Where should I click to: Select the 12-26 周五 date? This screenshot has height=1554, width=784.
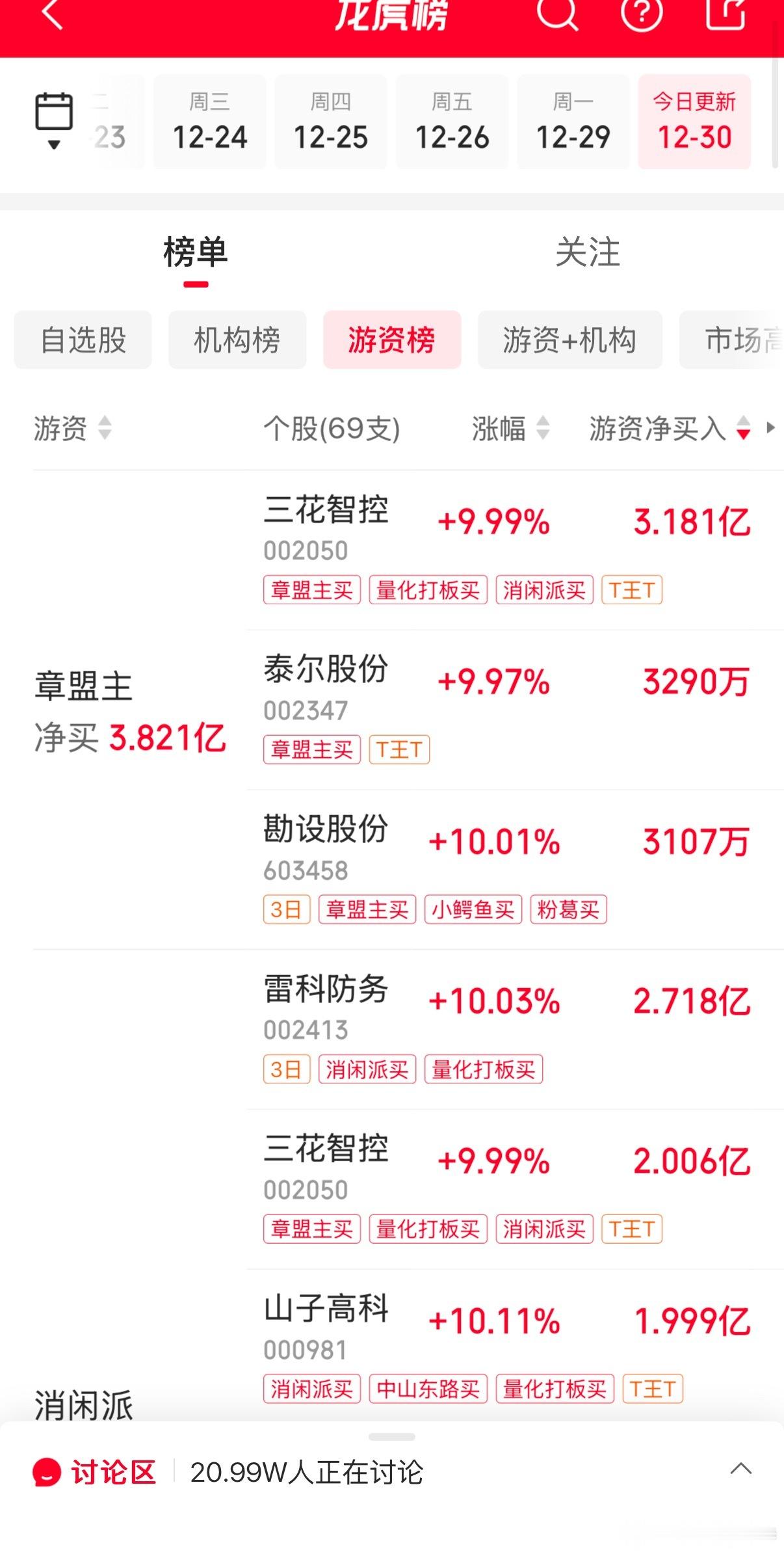click(x=452, y=121)
